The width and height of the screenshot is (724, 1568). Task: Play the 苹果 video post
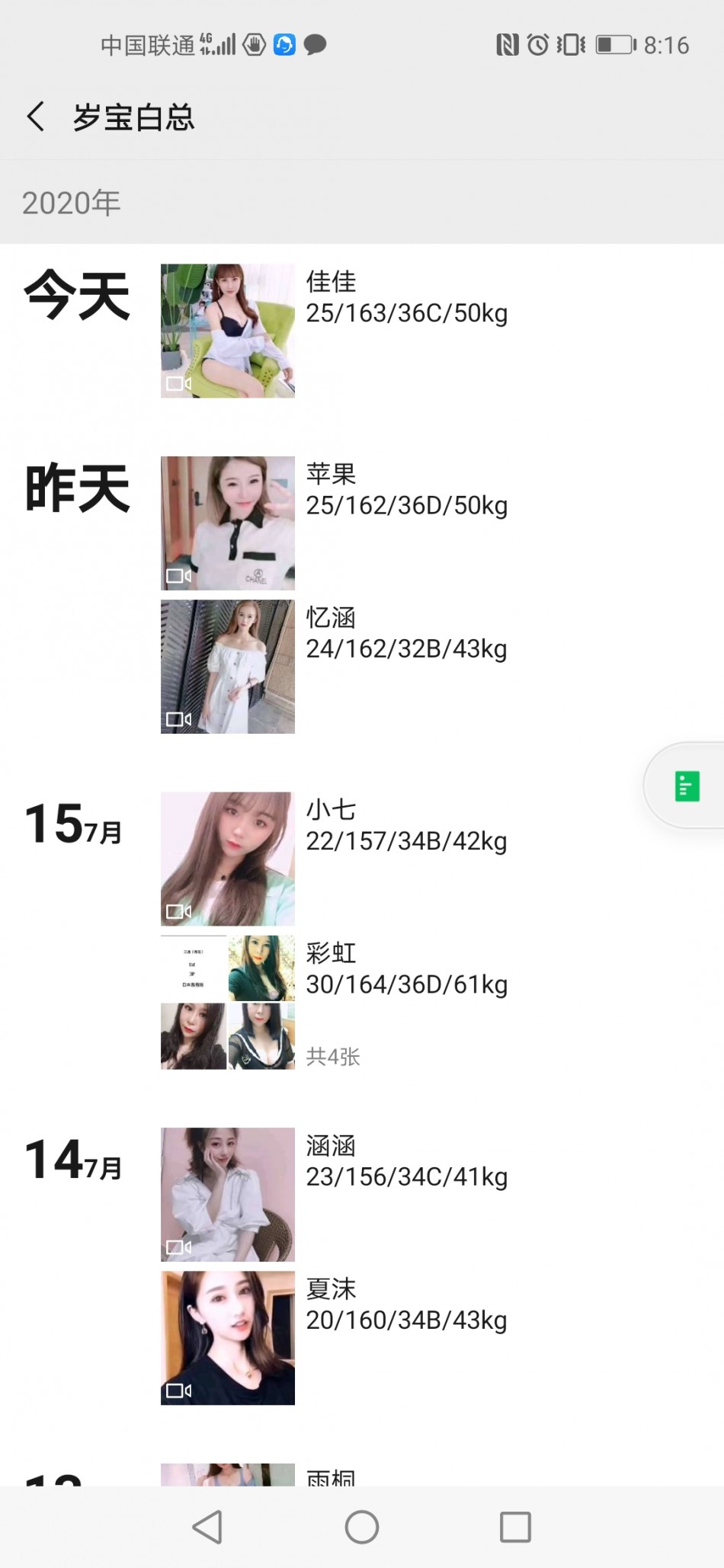(x=227, y=523)
